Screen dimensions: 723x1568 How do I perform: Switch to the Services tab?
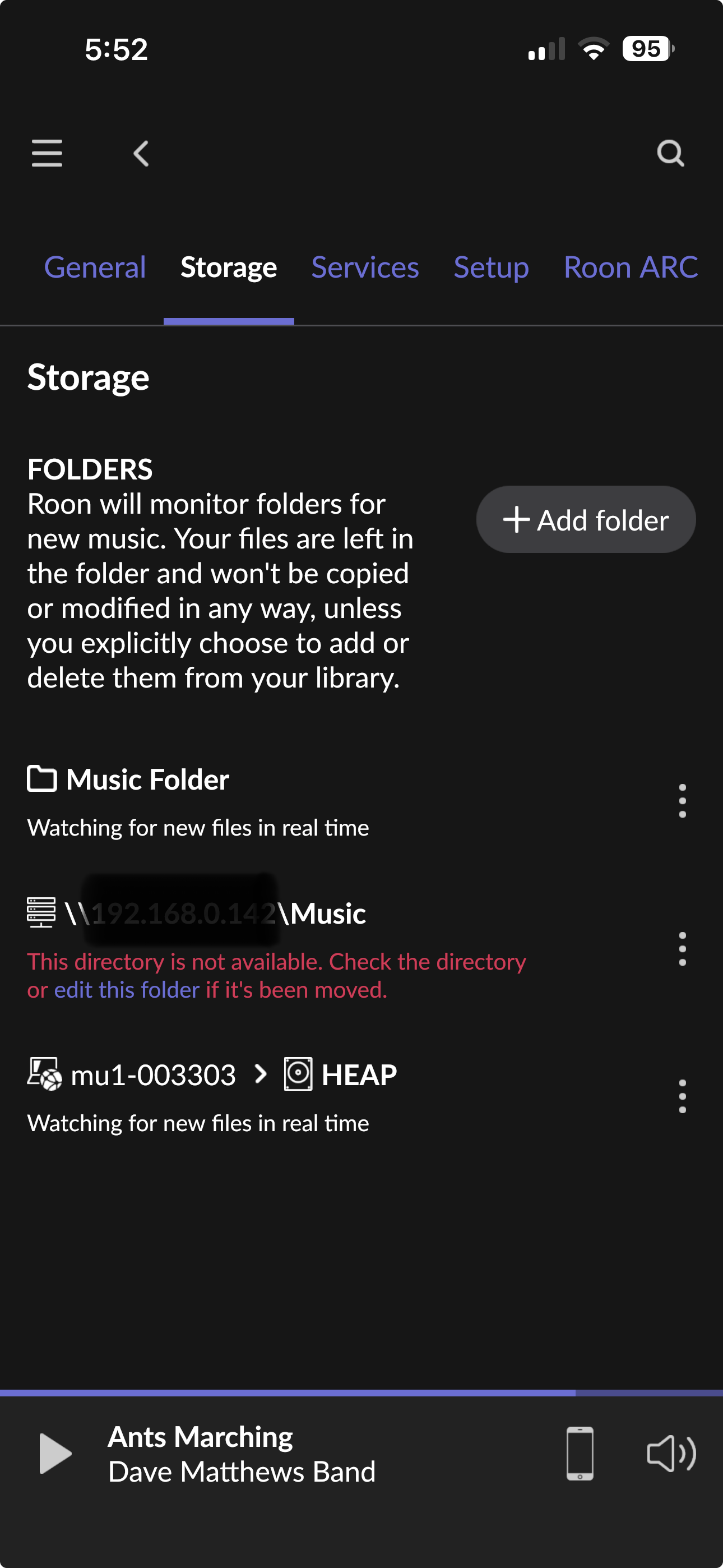365,267
